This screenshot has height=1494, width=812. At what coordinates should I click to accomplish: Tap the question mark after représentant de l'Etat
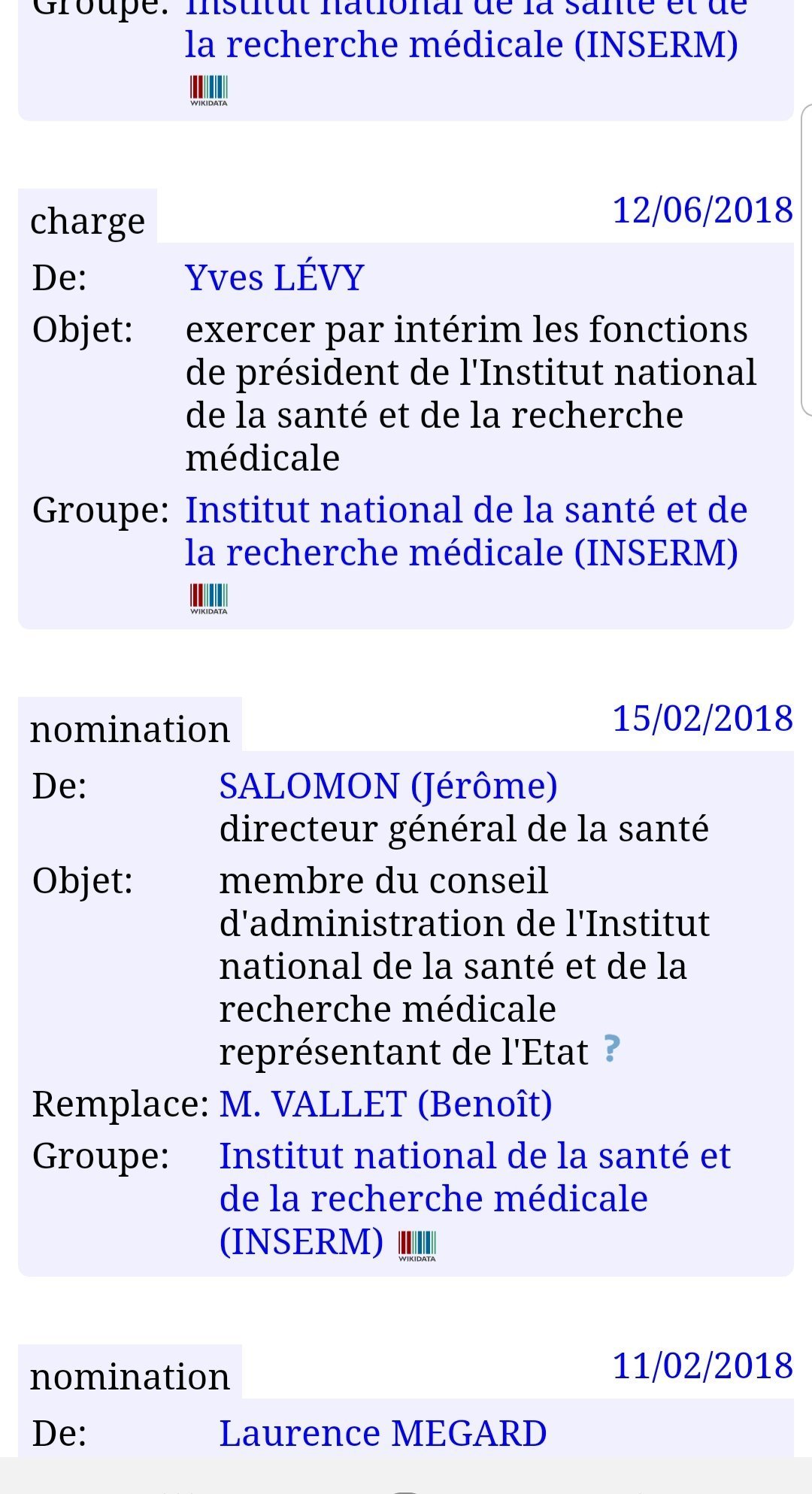coord(612,1048)
